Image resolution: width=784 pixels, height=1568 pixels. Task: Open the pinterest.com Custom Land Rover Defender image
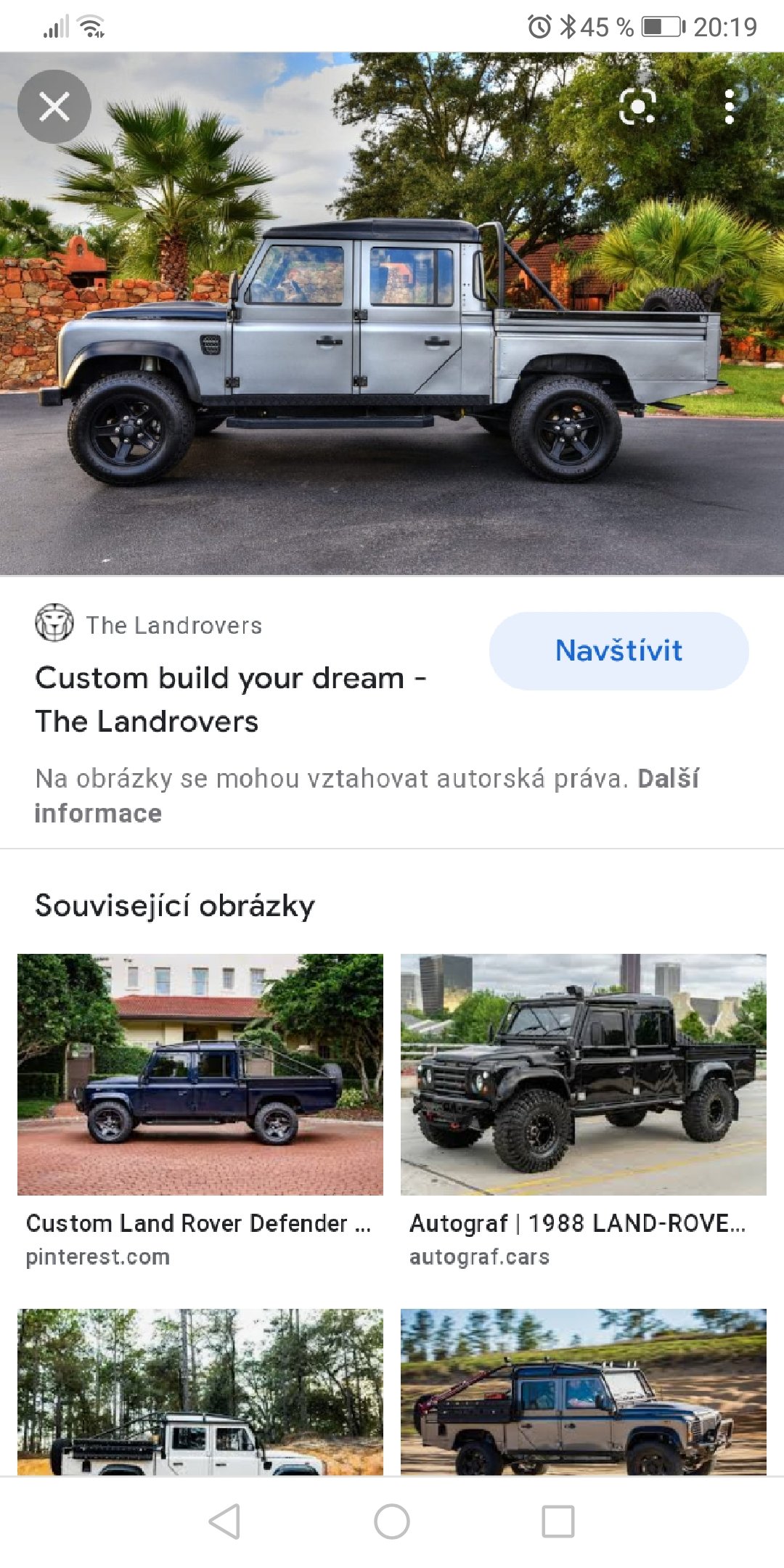tap(200, 1074)
